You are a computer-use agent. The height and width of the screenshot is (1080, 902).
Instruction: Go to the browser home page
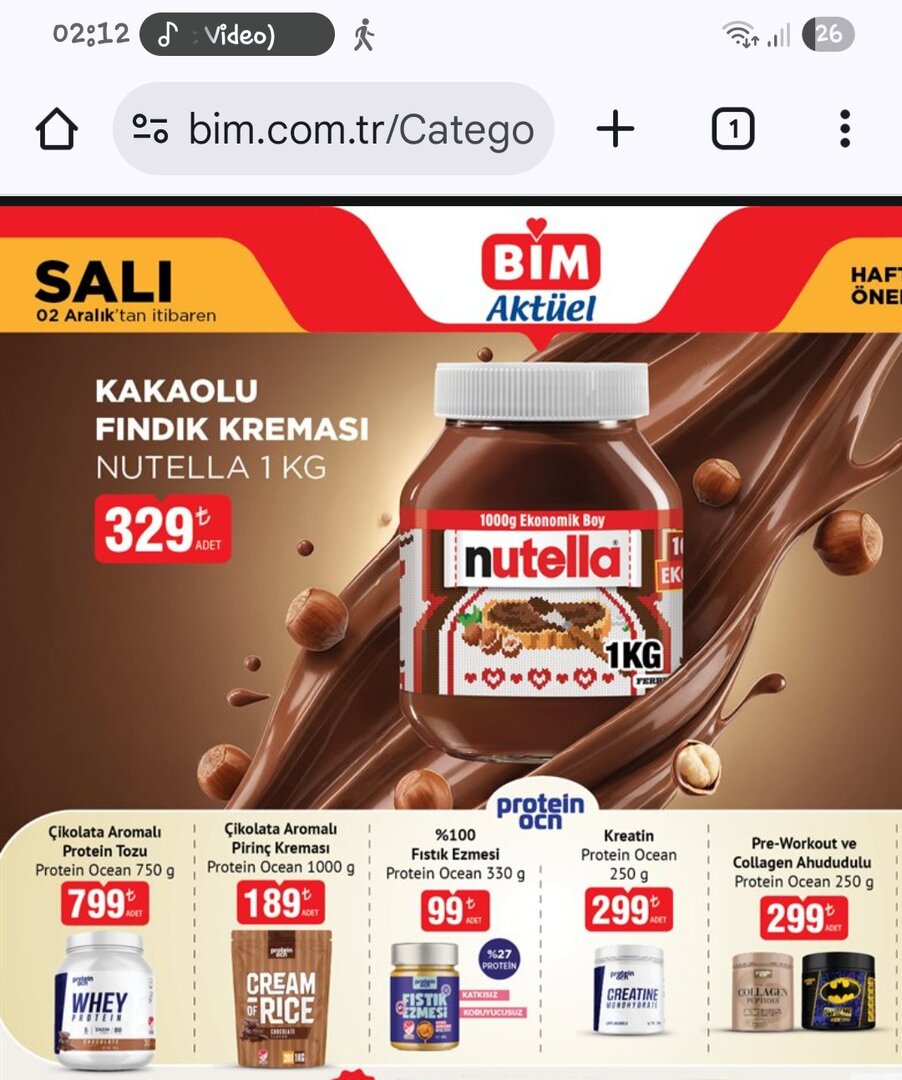(x=57, y=130)
